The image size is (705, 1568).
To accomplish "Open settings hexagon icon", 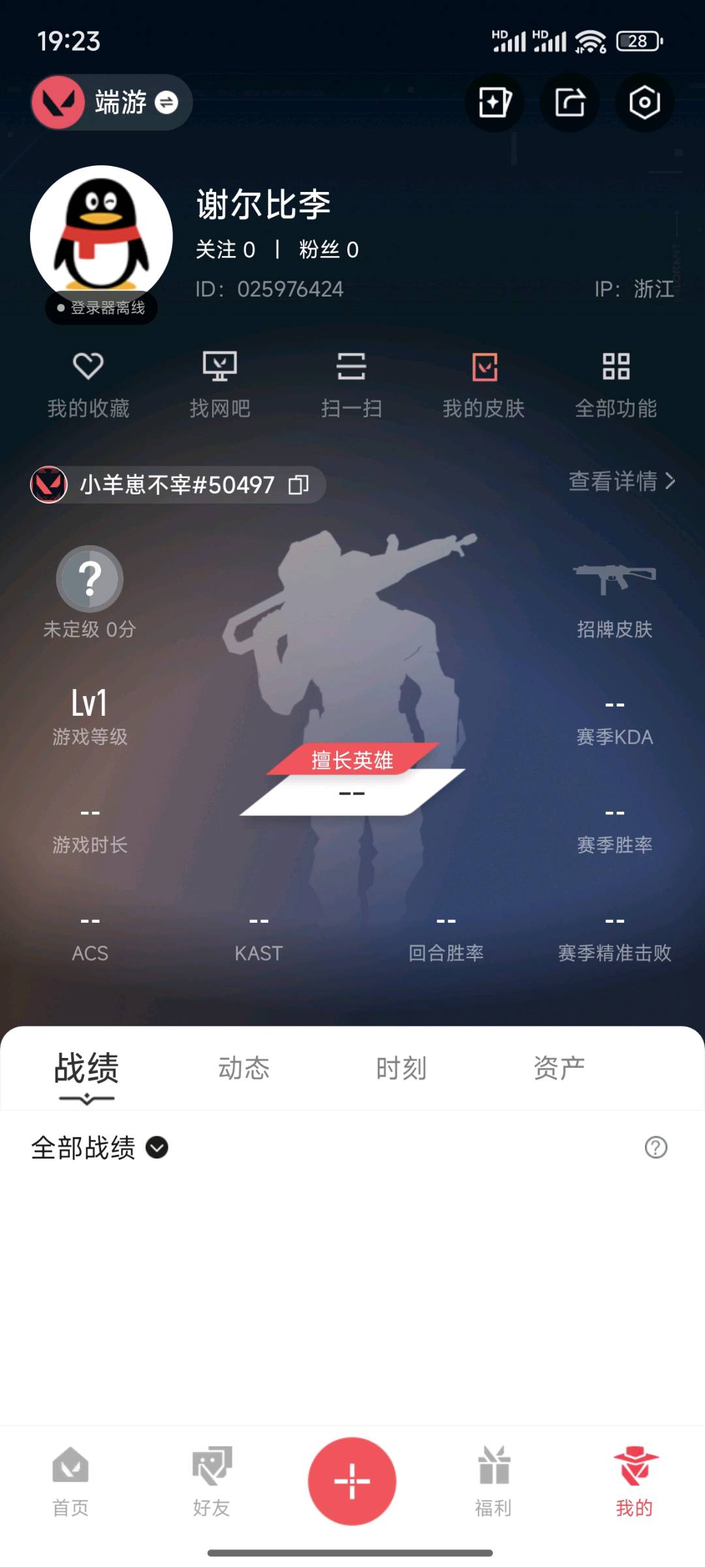I will click(x=644, y=103).
